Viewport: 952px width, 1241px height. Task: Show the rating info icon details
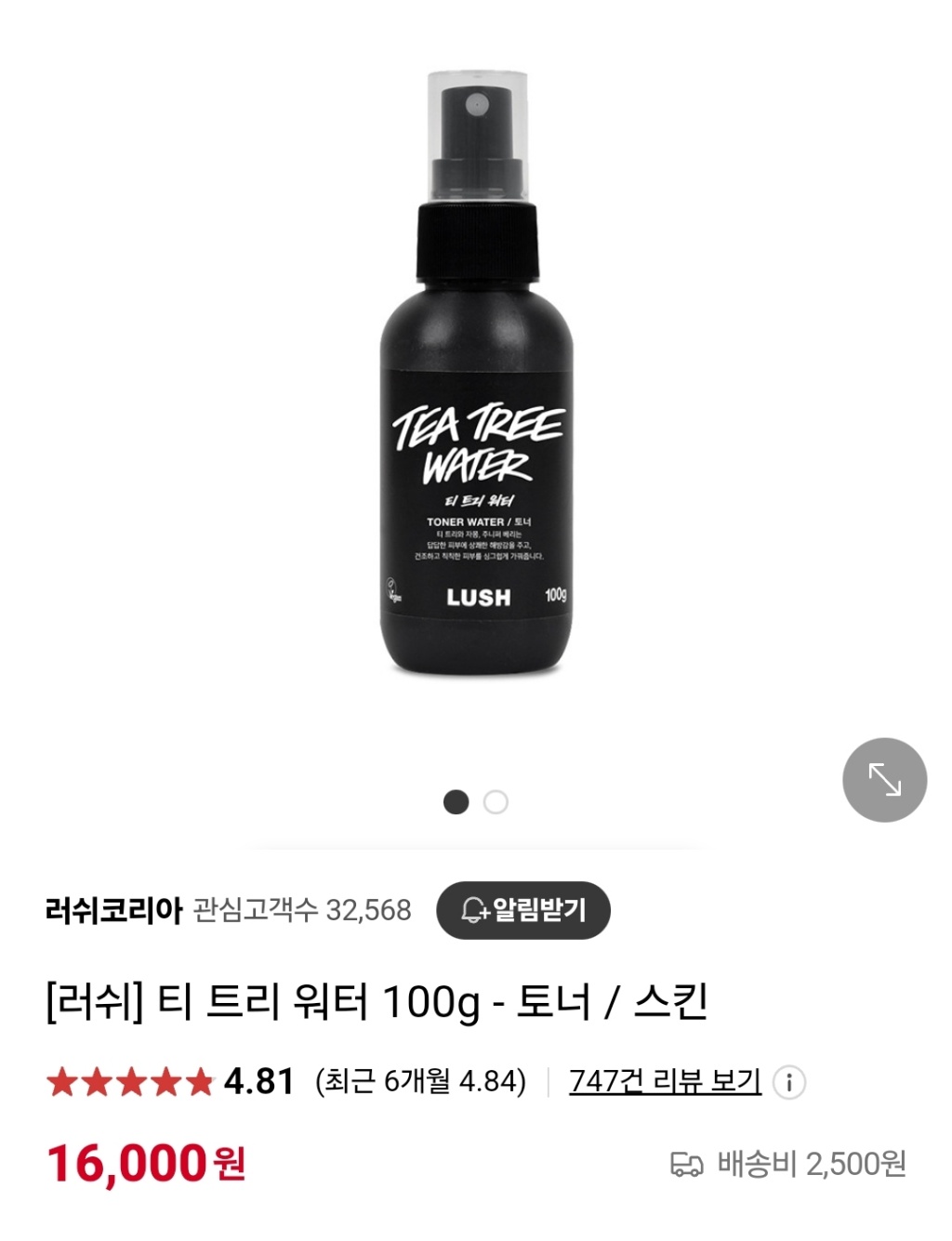click(789, 1082)
